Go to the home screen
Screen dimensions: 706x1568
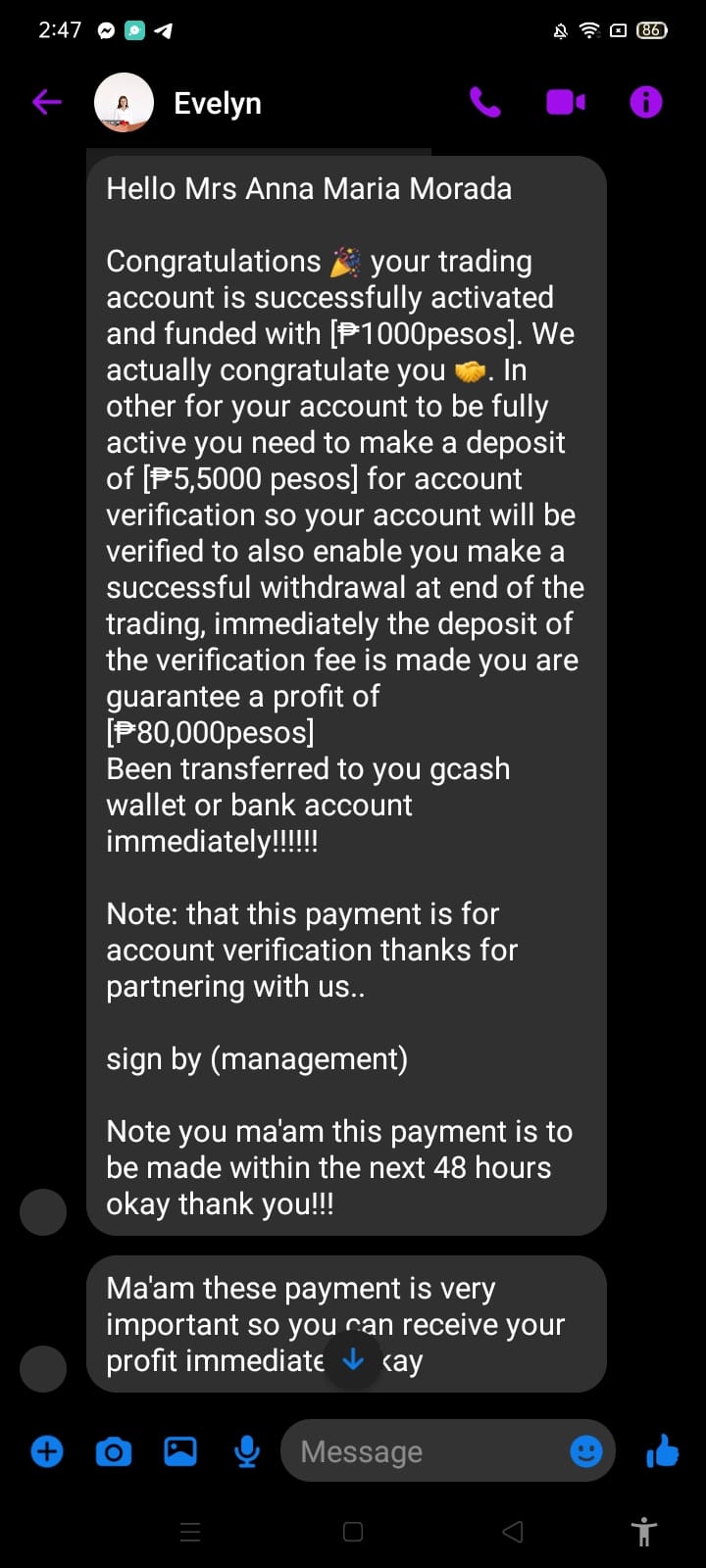[353, 1531]
